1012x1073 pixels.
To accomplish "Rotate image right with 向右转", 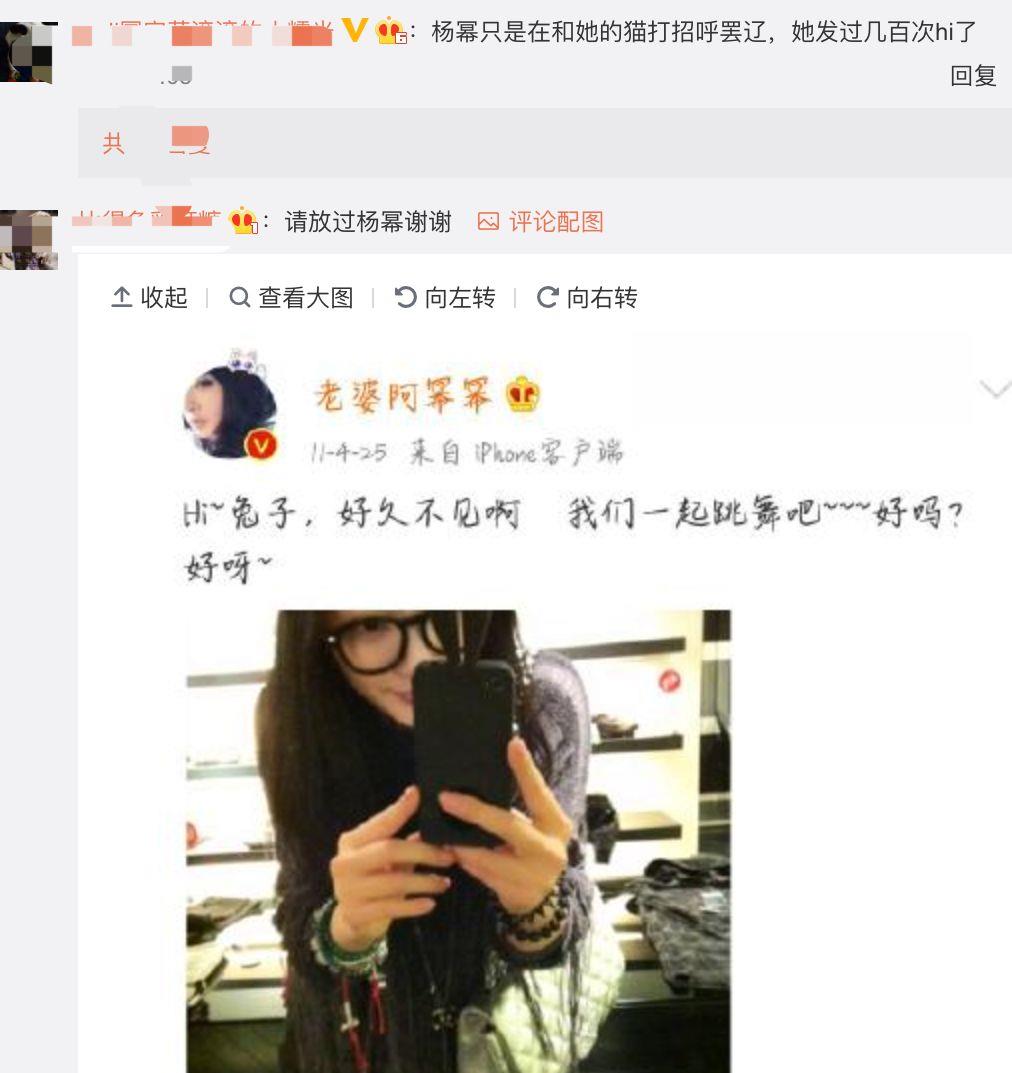I will pyautogui.click(x=587, y=298).
